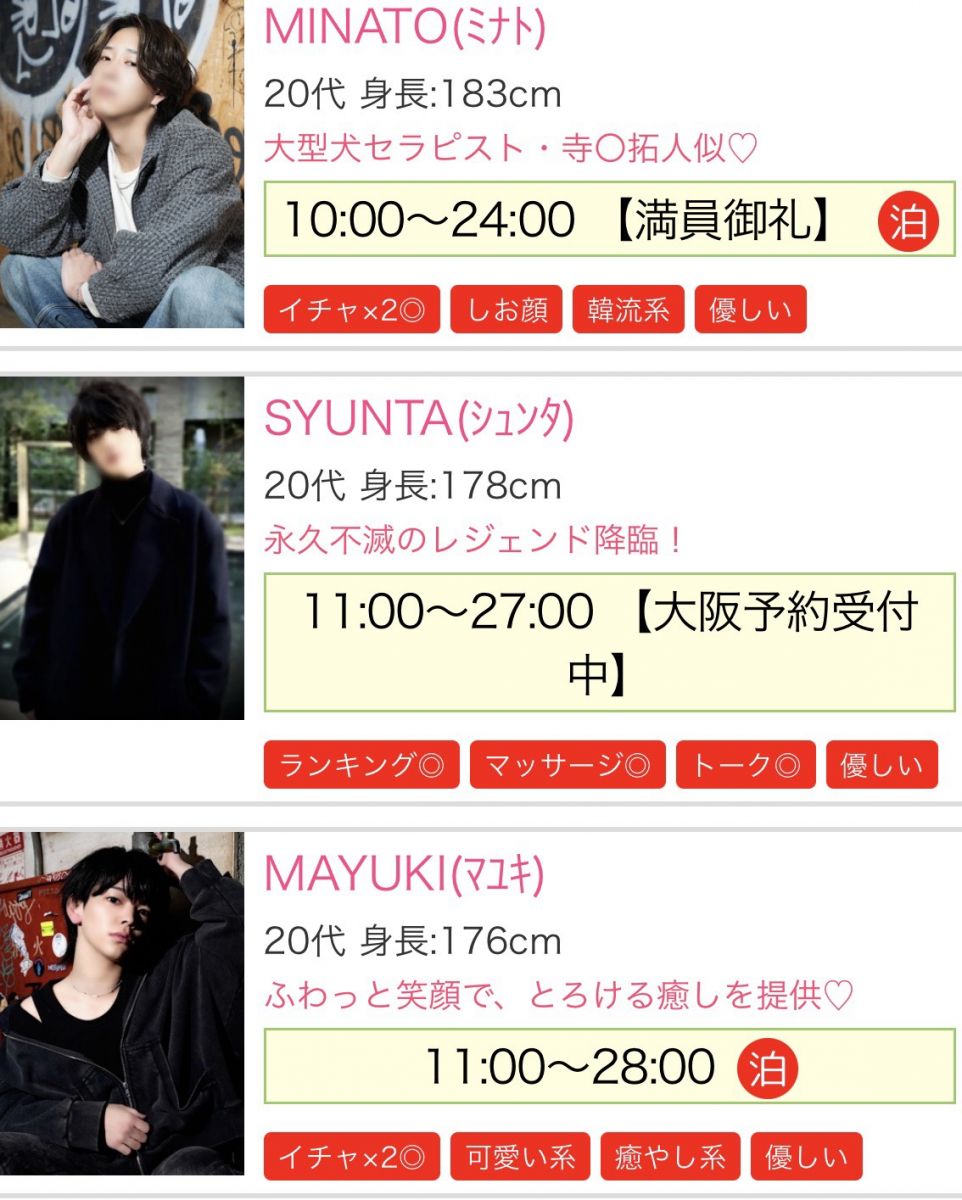
Task: Open the MAYUKI(マユキ) name link
Action: click(404, 875)
